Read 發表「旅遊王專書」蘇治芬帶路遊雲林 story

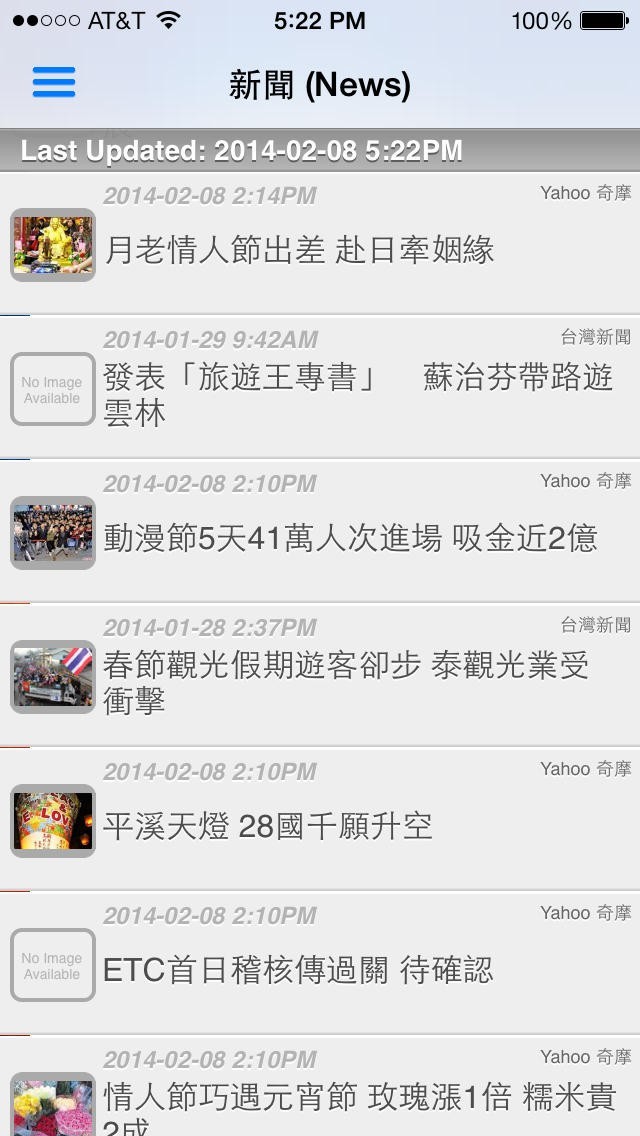tap(320, 394)
